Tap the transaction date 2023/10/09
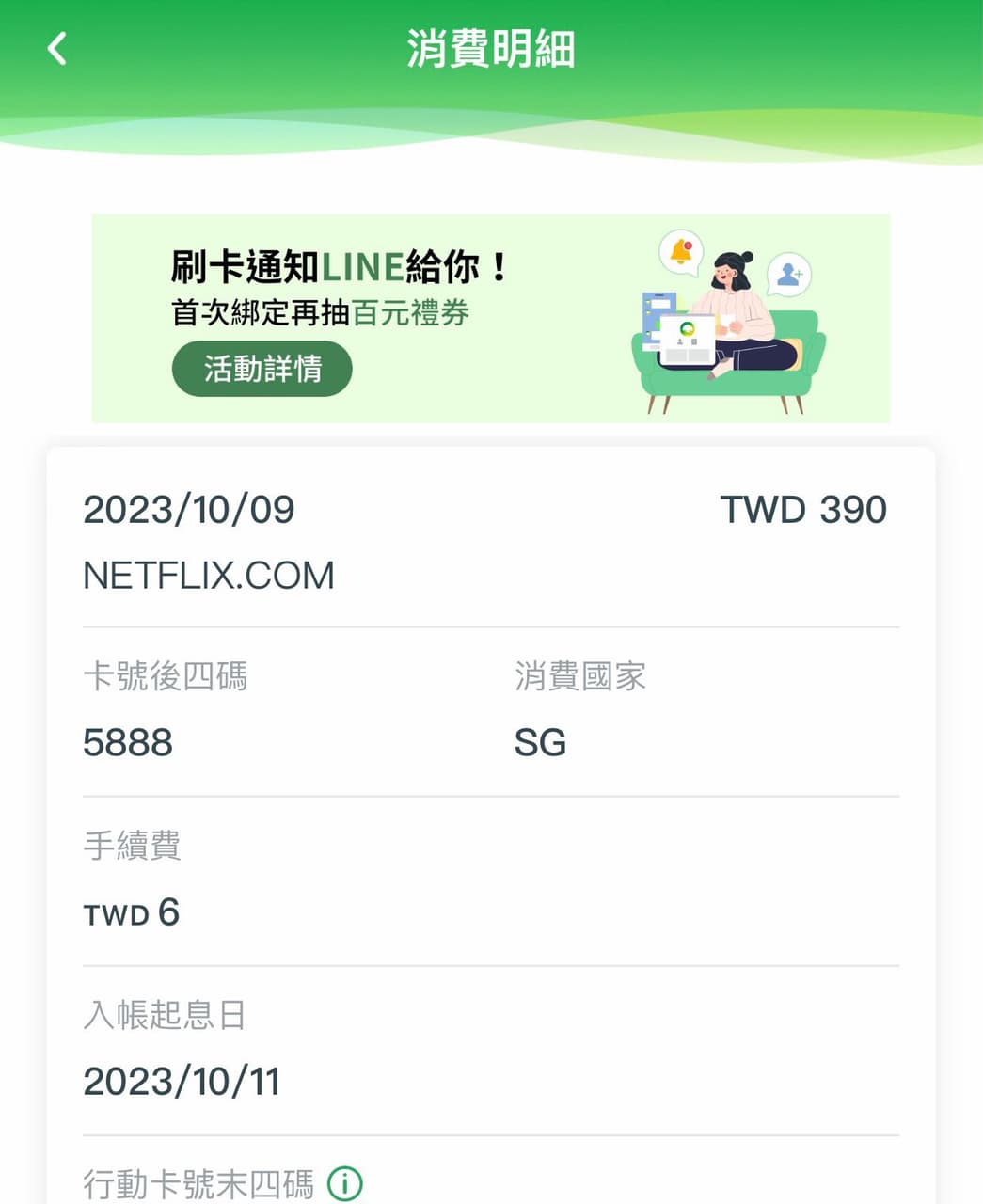The image size is (983, 1204). point(188,509)
